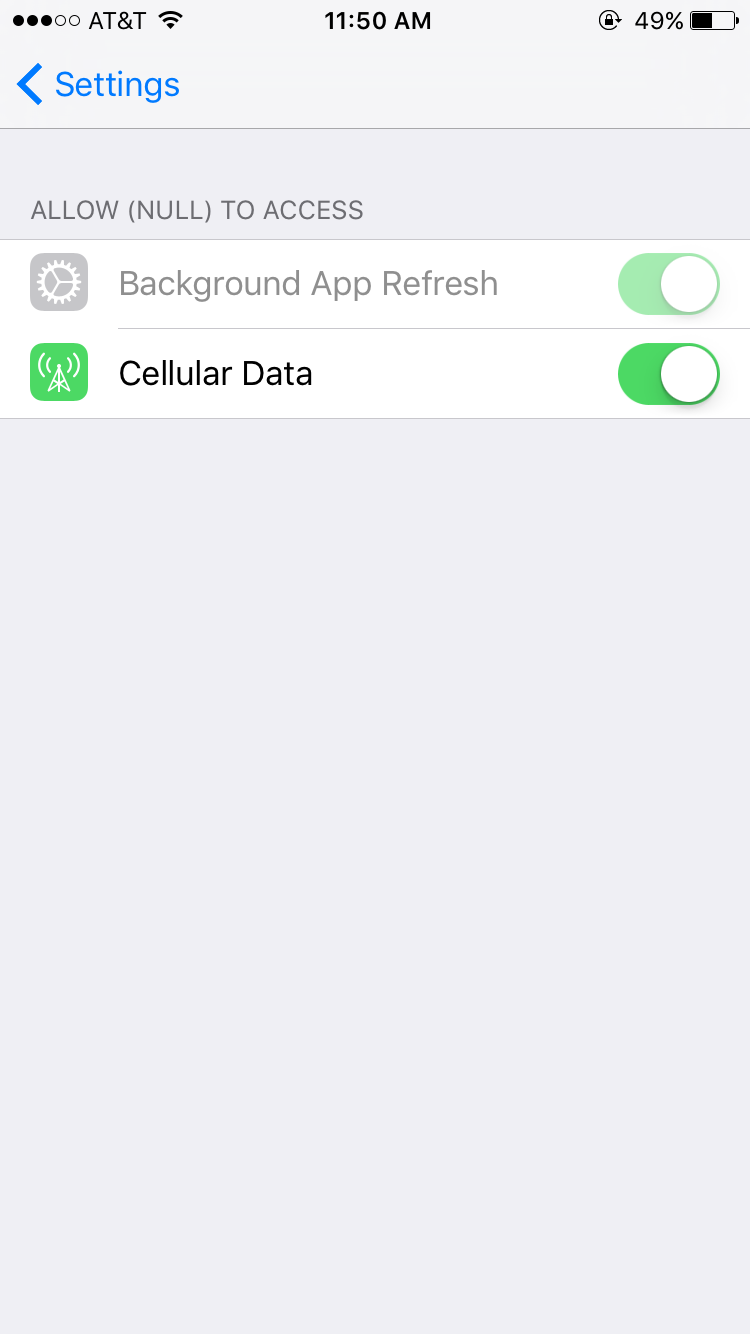Go back to Settings
The image size is (750, 1334).
click(98, 85)
